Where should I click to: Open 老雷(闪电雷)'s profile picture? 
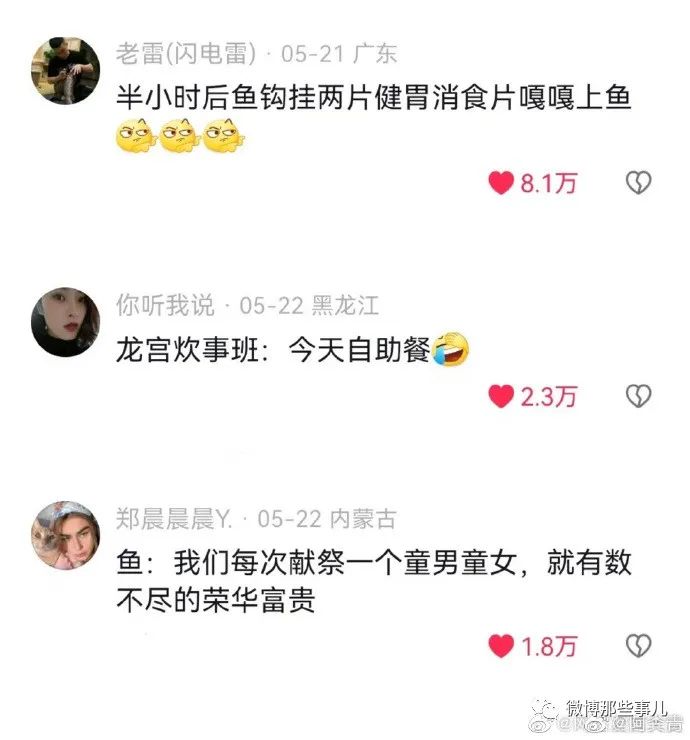66,70
